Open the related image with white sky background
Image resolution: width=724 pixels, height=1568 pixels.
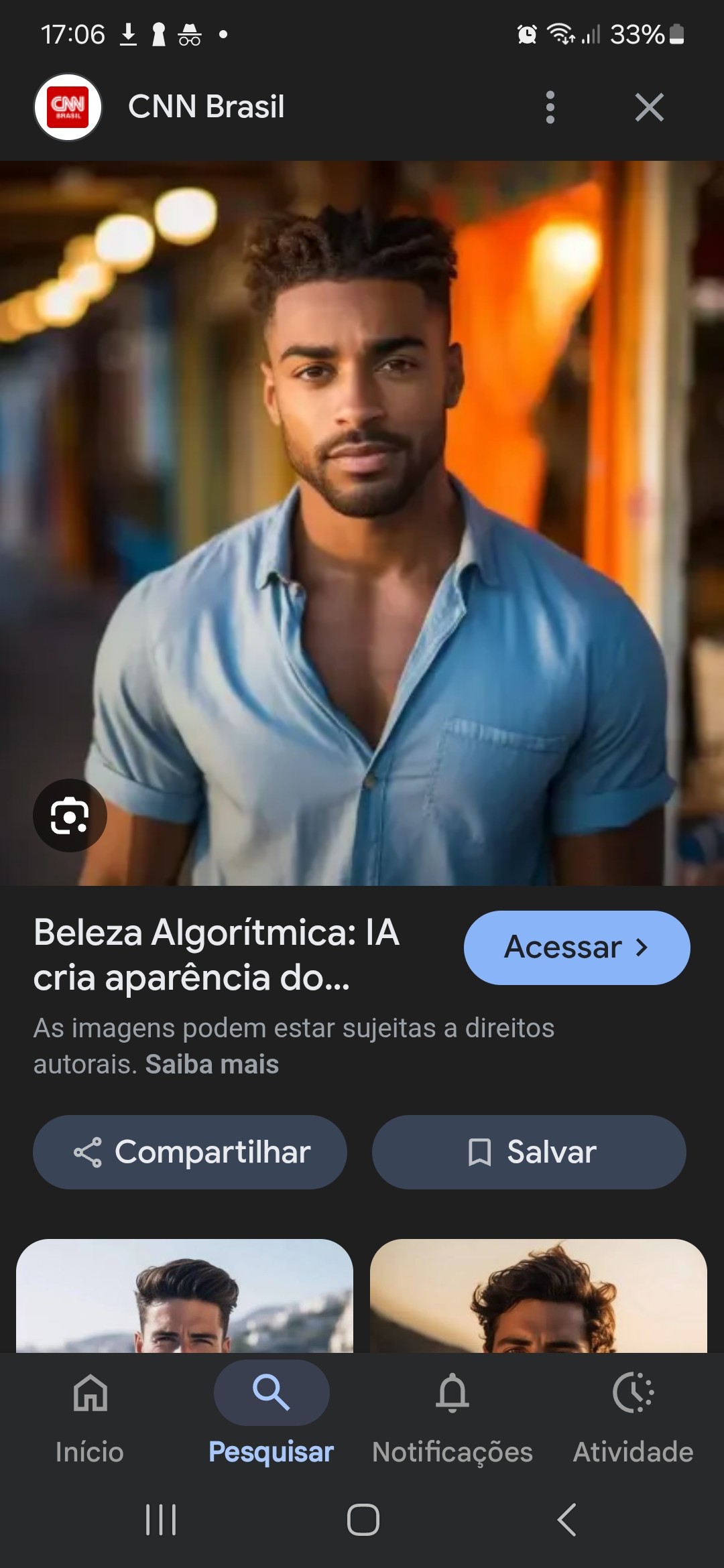184,1296
